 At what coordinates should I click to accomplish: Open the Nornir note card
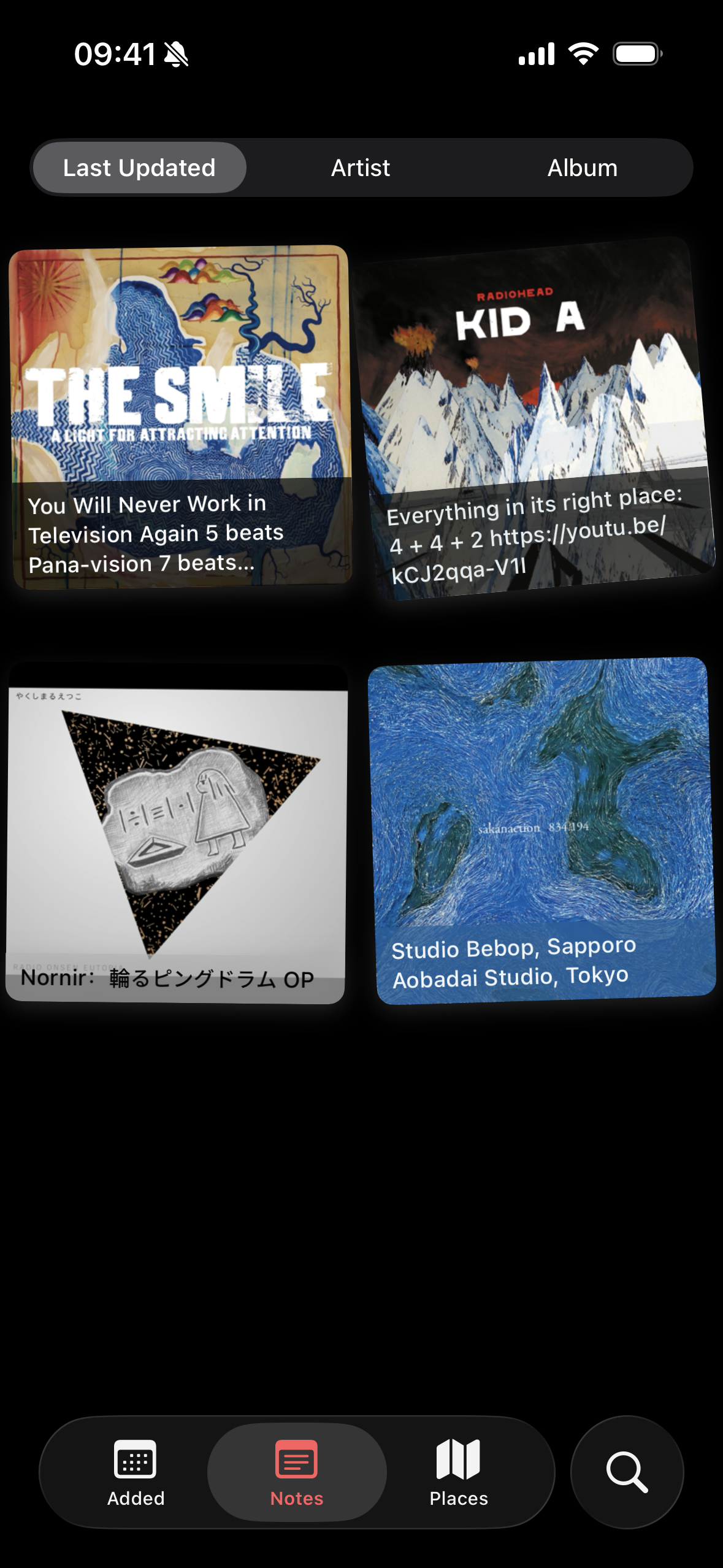[176, 833]
